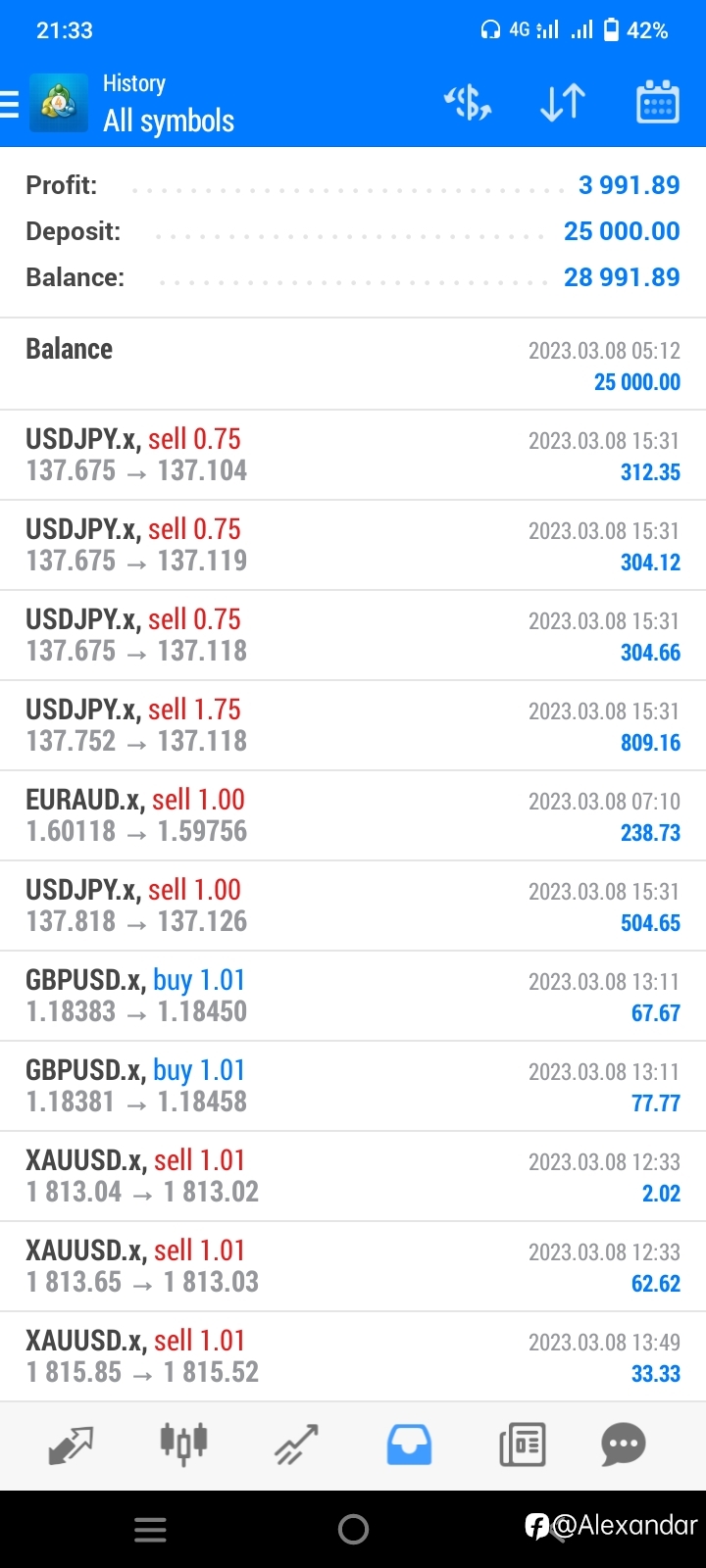The image size is (706, 1568).
Task: Open recent apps from navigation bar
Action: 150,1529
